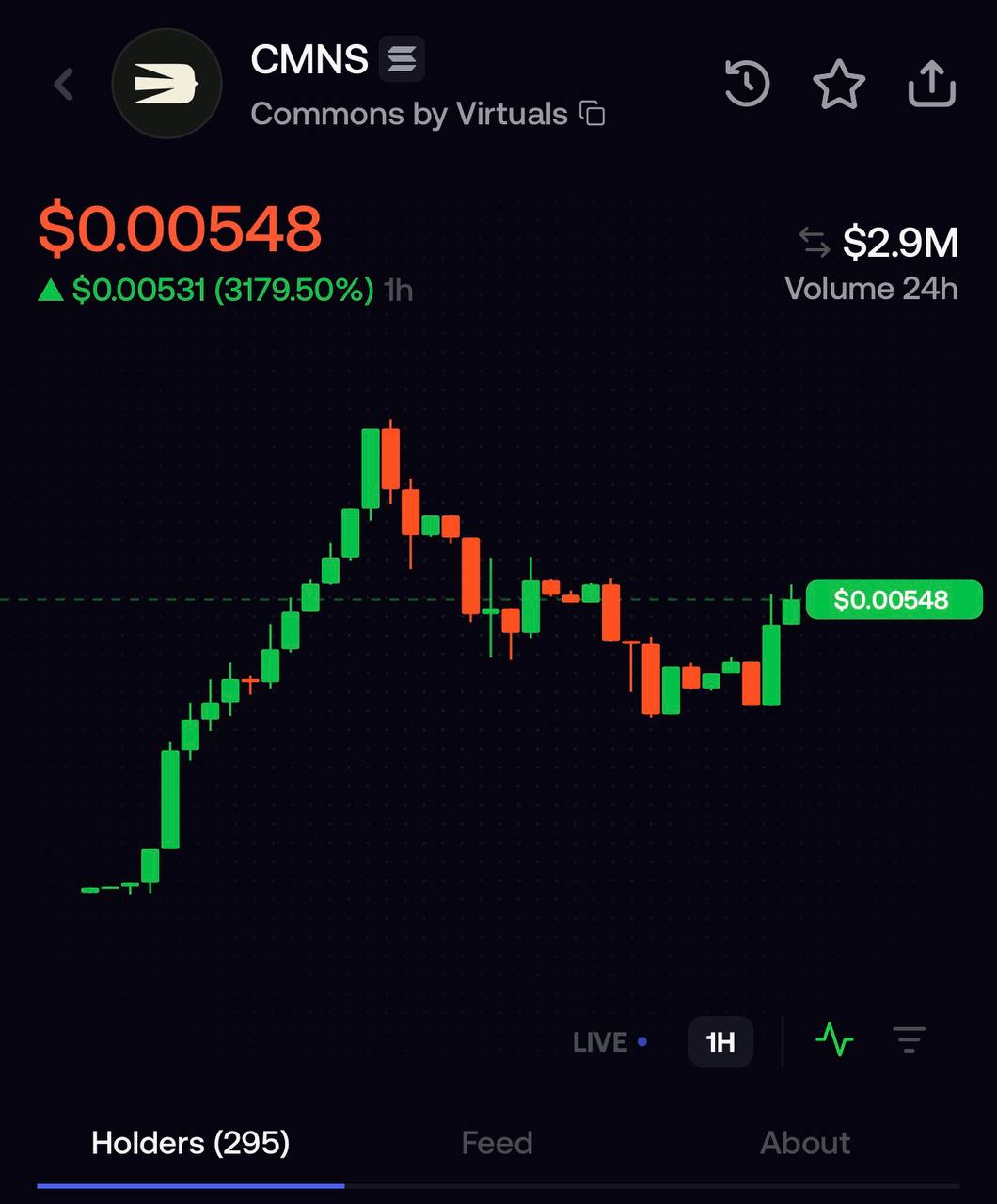This screenshot has height=1204, width=997.
Task: Switch to the Feed tab
Action: pos(497,1143)
